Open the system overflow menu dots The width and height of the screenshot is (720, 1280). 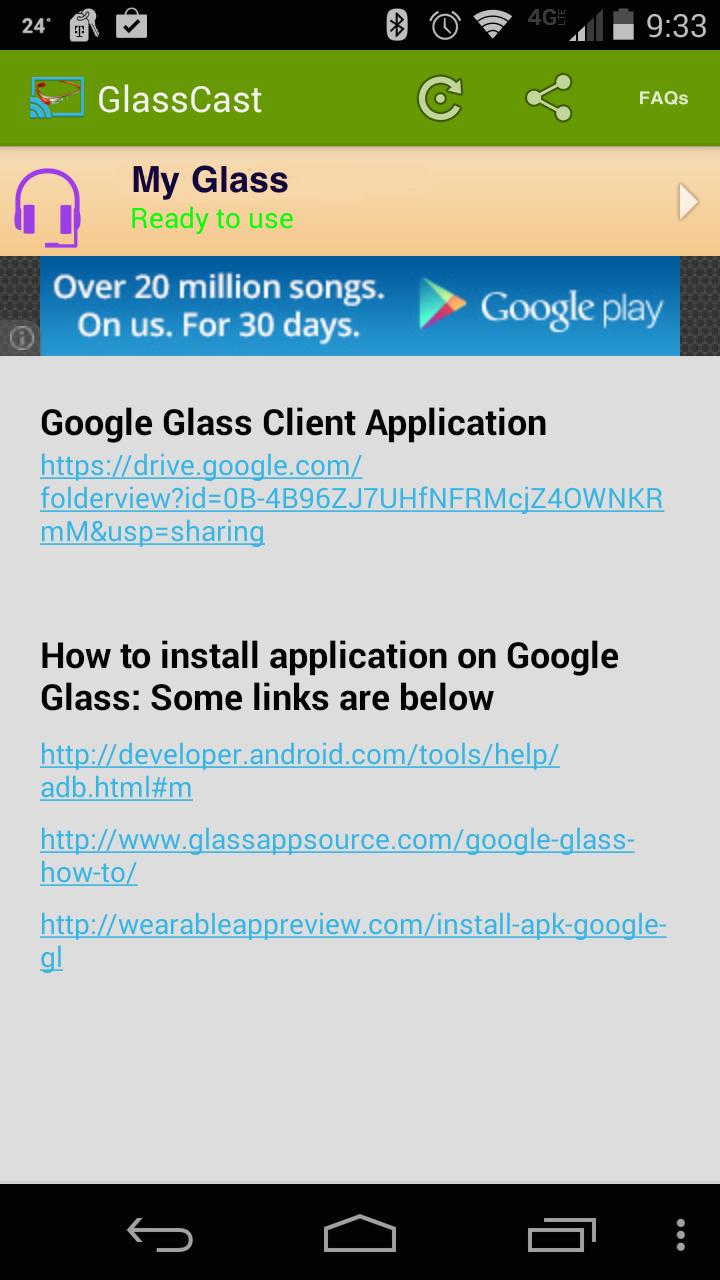click(x=681, y=1233)
